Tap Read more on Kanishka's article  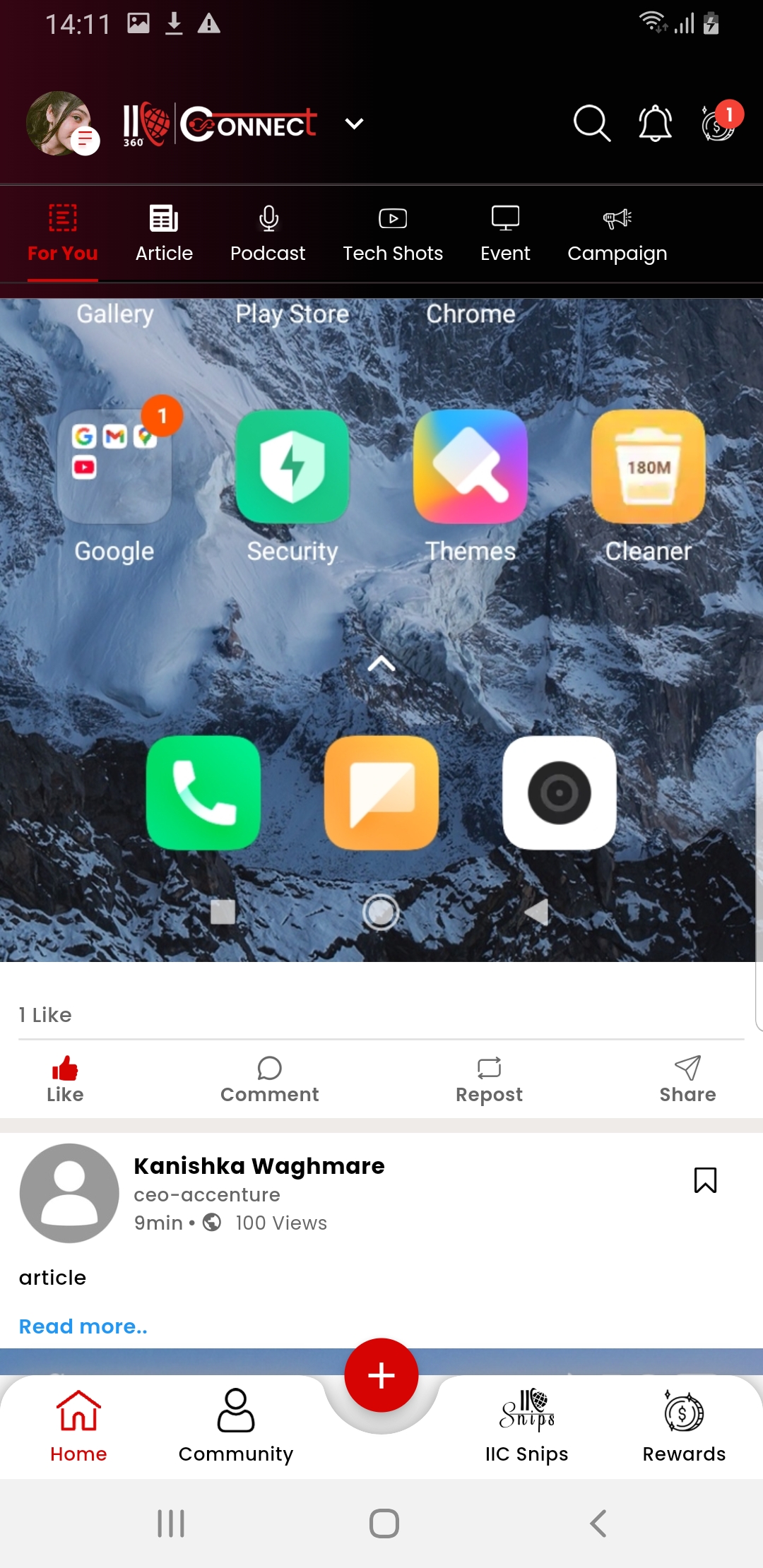83,1326
